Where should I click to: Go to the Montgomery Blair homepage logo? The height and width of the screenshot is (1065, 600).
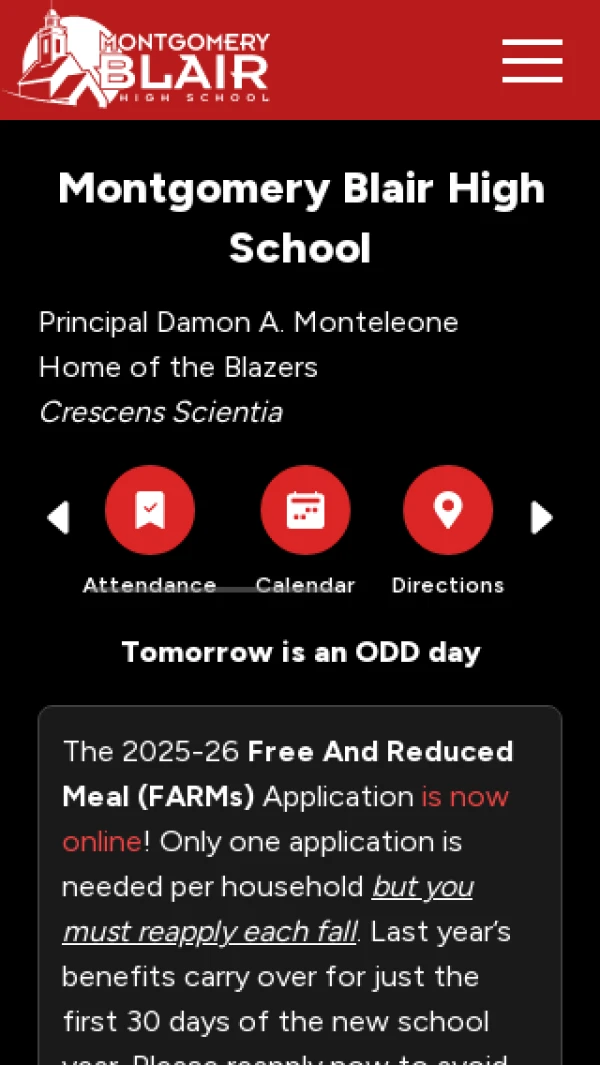[x=138, y=58]
